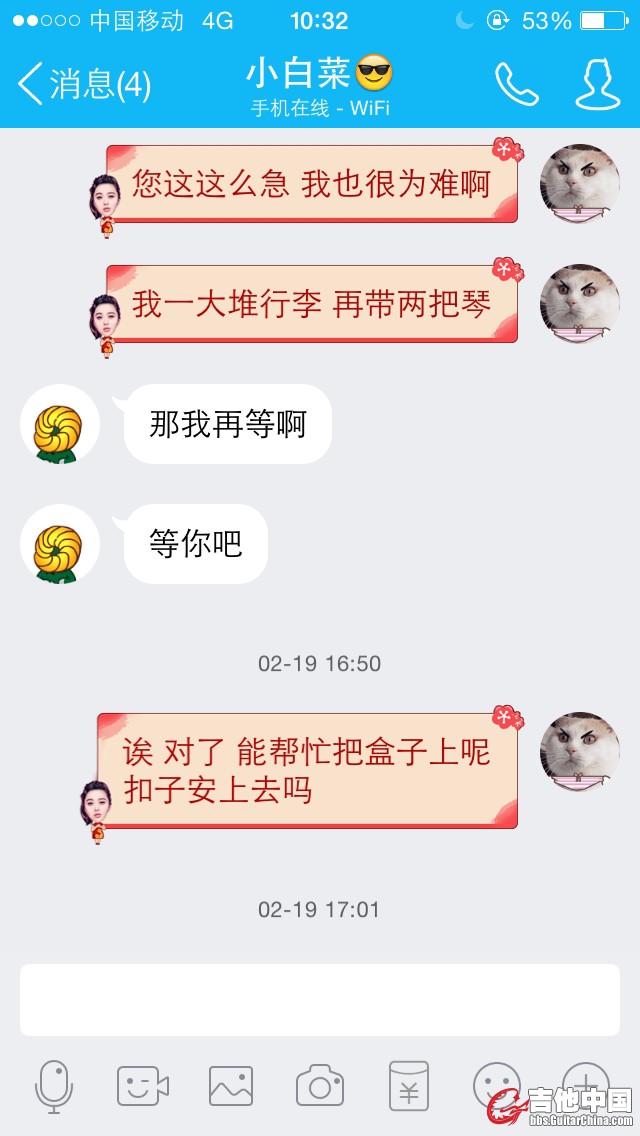Tap the message text input field
The height and width of the screenshot is (1136, 640).
click(320, 999)
